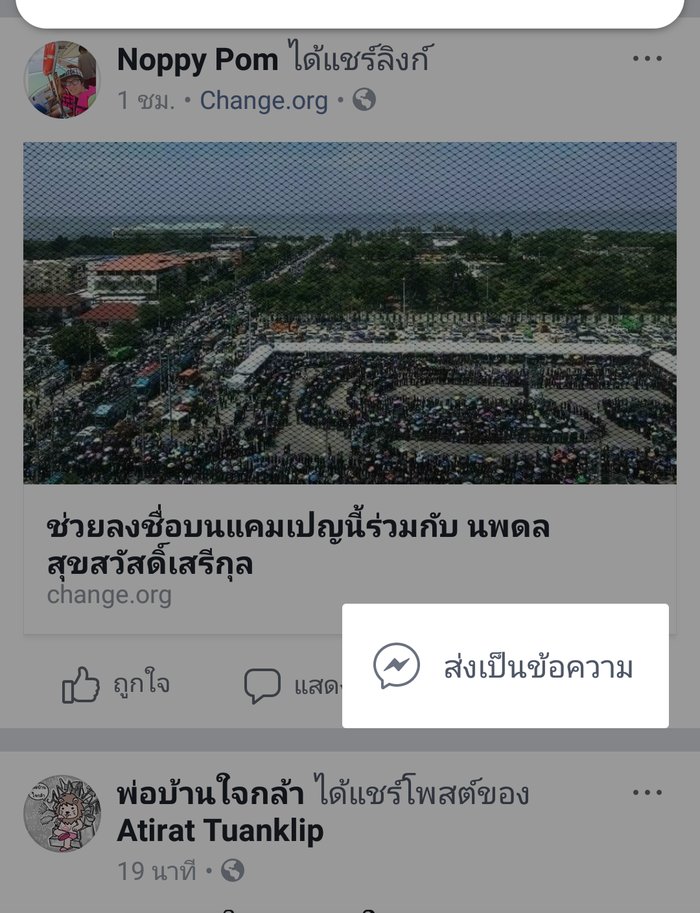Tap the Noppy Pom name link
This screenshot has width=700, height=913.
pyautogui.click(x=197, y=60)
